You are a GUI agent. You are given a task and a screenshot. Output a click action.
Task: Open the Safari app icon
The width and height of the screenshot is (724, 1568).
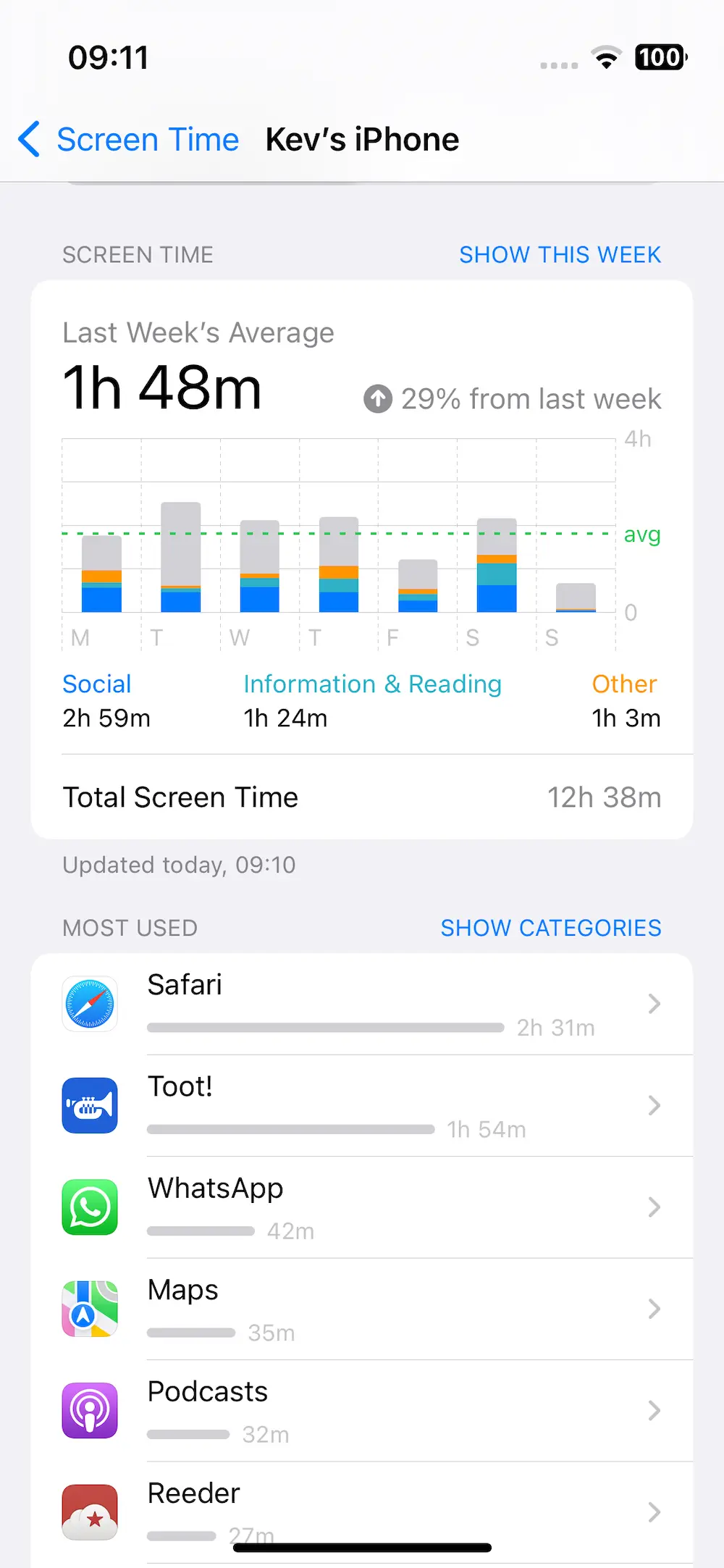point(89,1005)
